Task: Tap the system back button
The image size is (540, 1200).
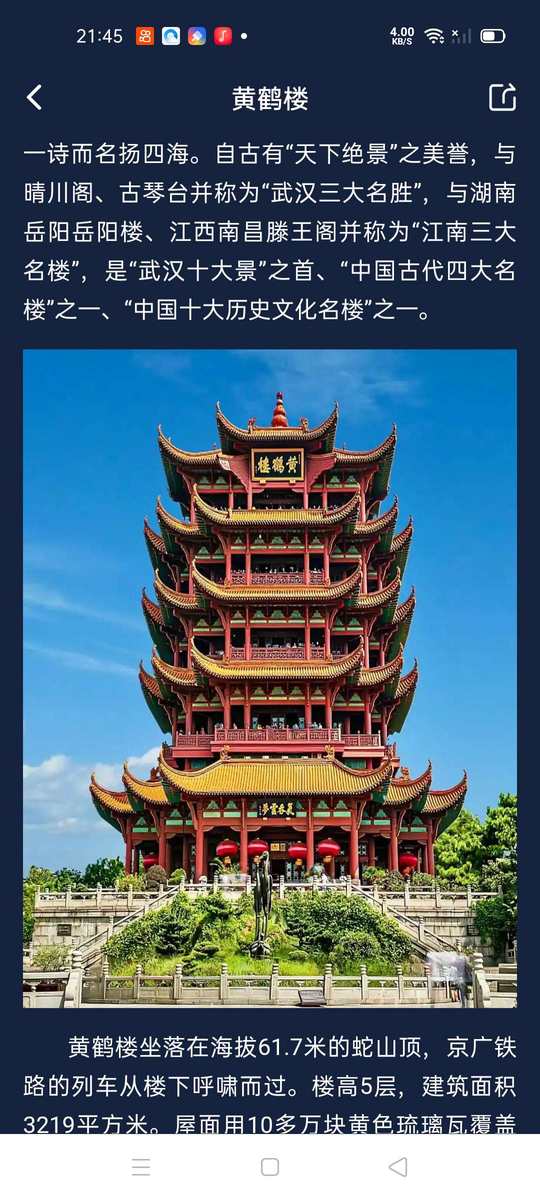Action: (398, 1167)
